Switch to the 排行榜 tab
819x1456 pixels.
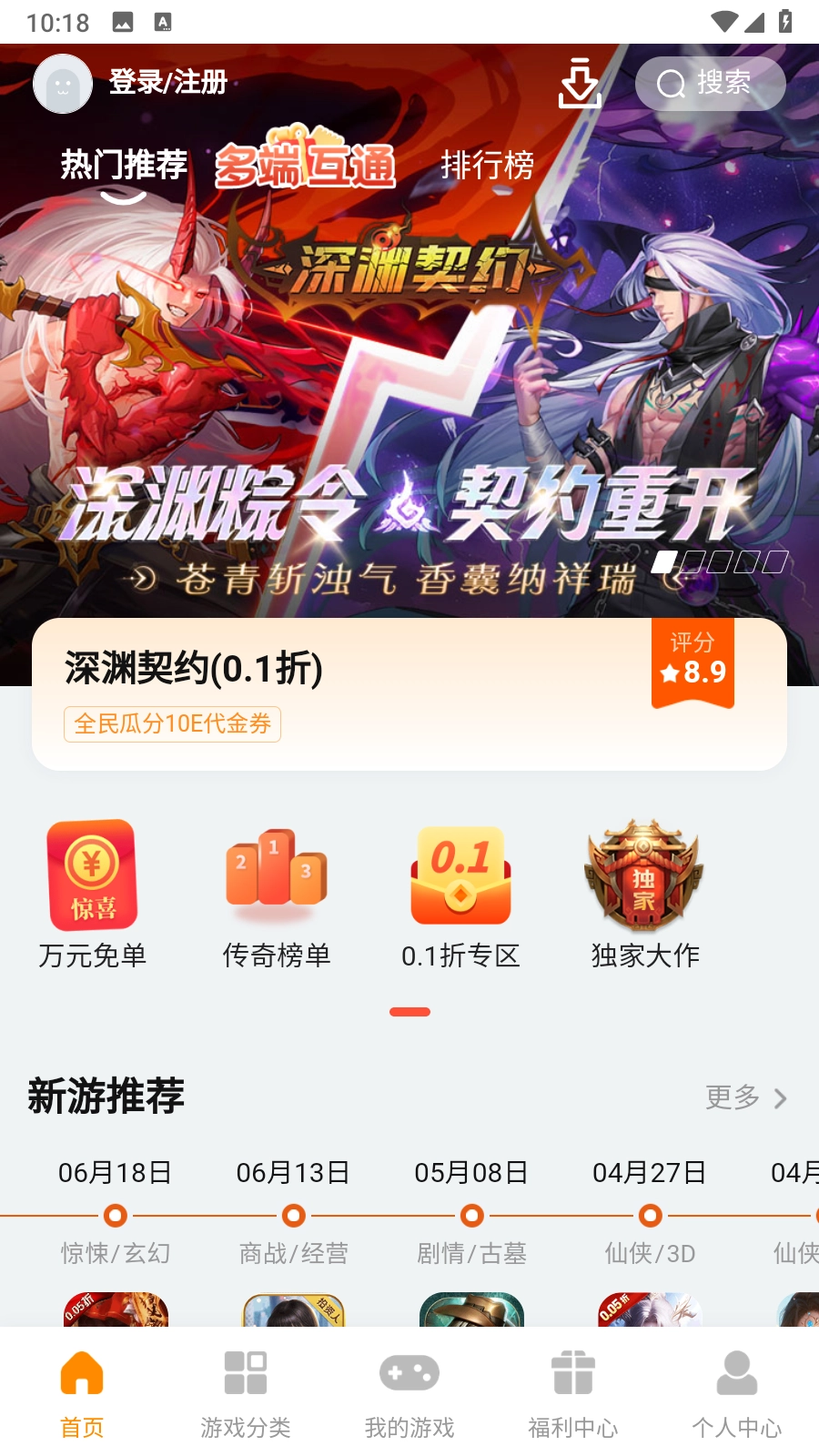[487, 166]
